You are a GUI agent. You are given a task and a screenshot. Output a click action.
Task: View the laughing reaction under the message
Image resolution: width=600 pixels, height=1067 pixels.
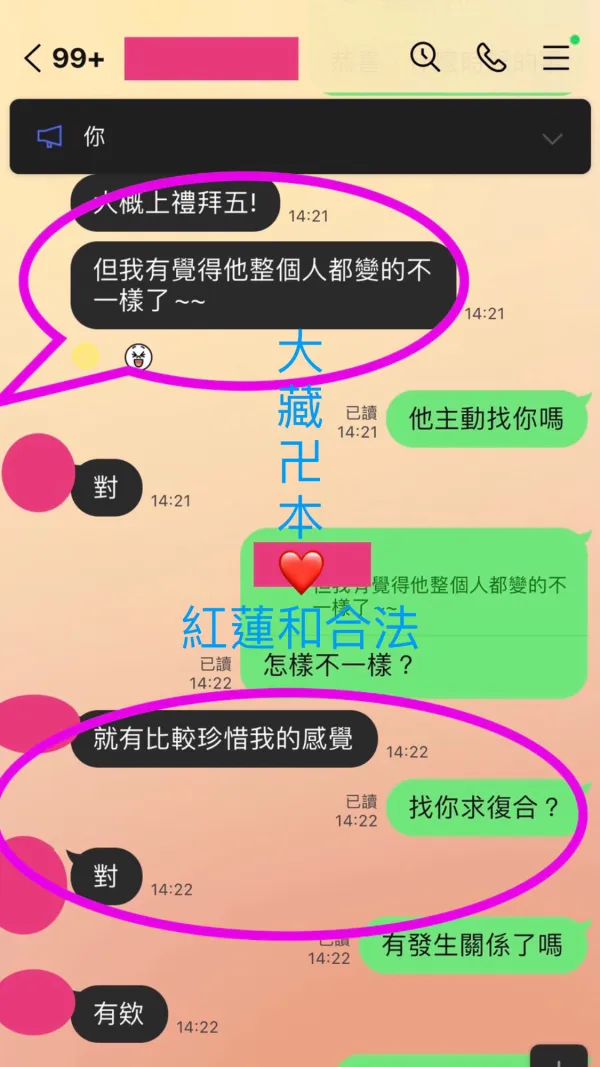(139, 356)
